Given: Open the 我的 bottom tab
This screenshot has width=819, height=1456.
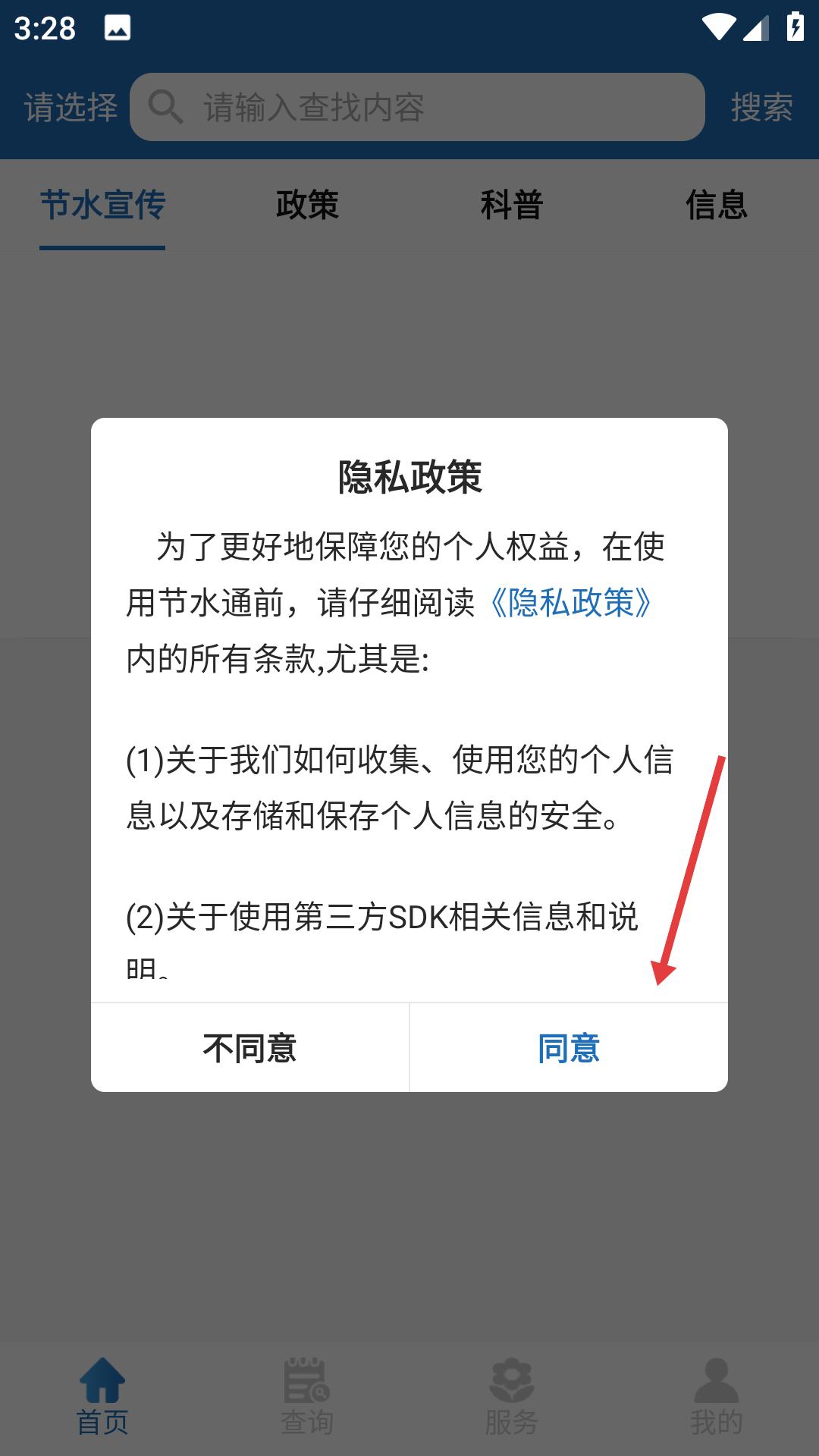Looking at the screenshot, I should pos(717,1398).
